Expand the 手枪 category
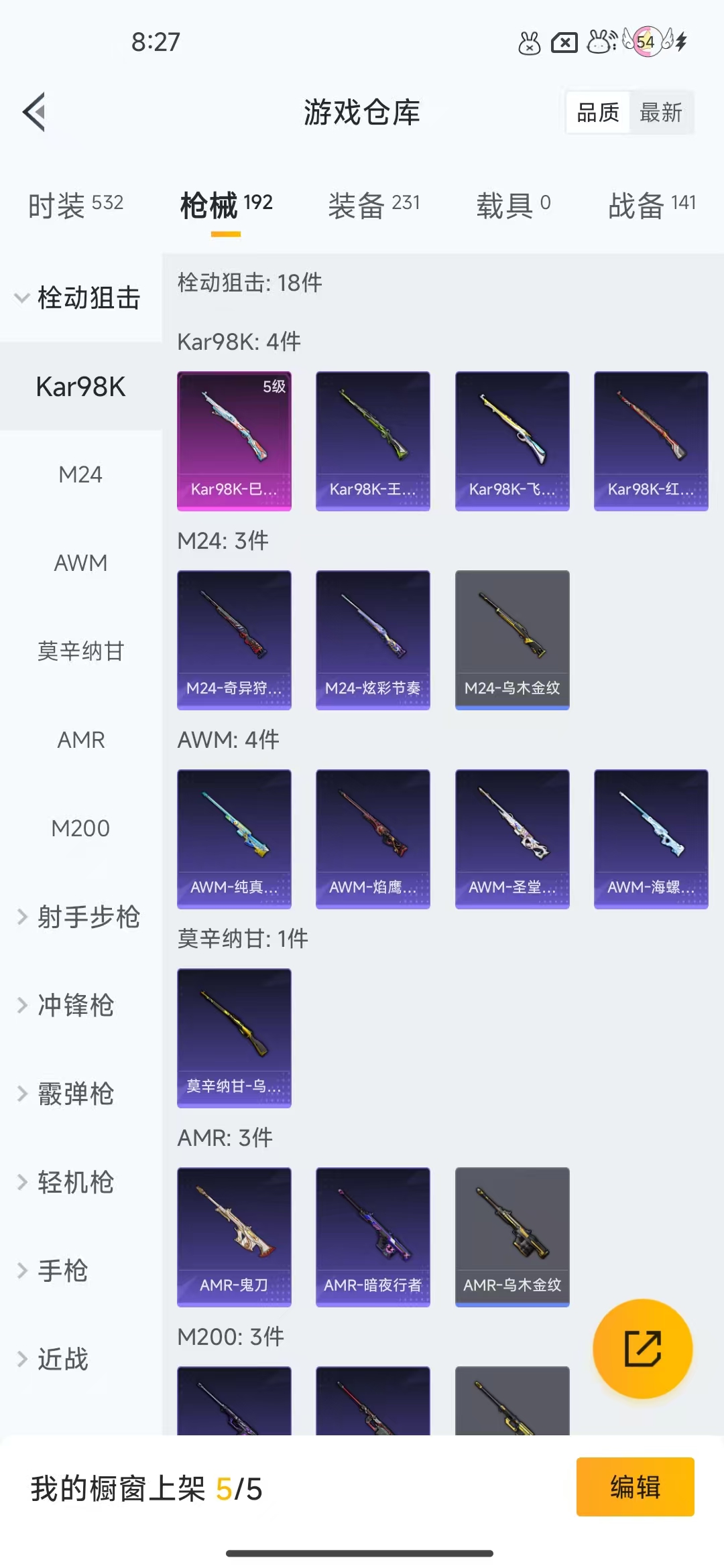724x1568 pixels. (80, 1270)
